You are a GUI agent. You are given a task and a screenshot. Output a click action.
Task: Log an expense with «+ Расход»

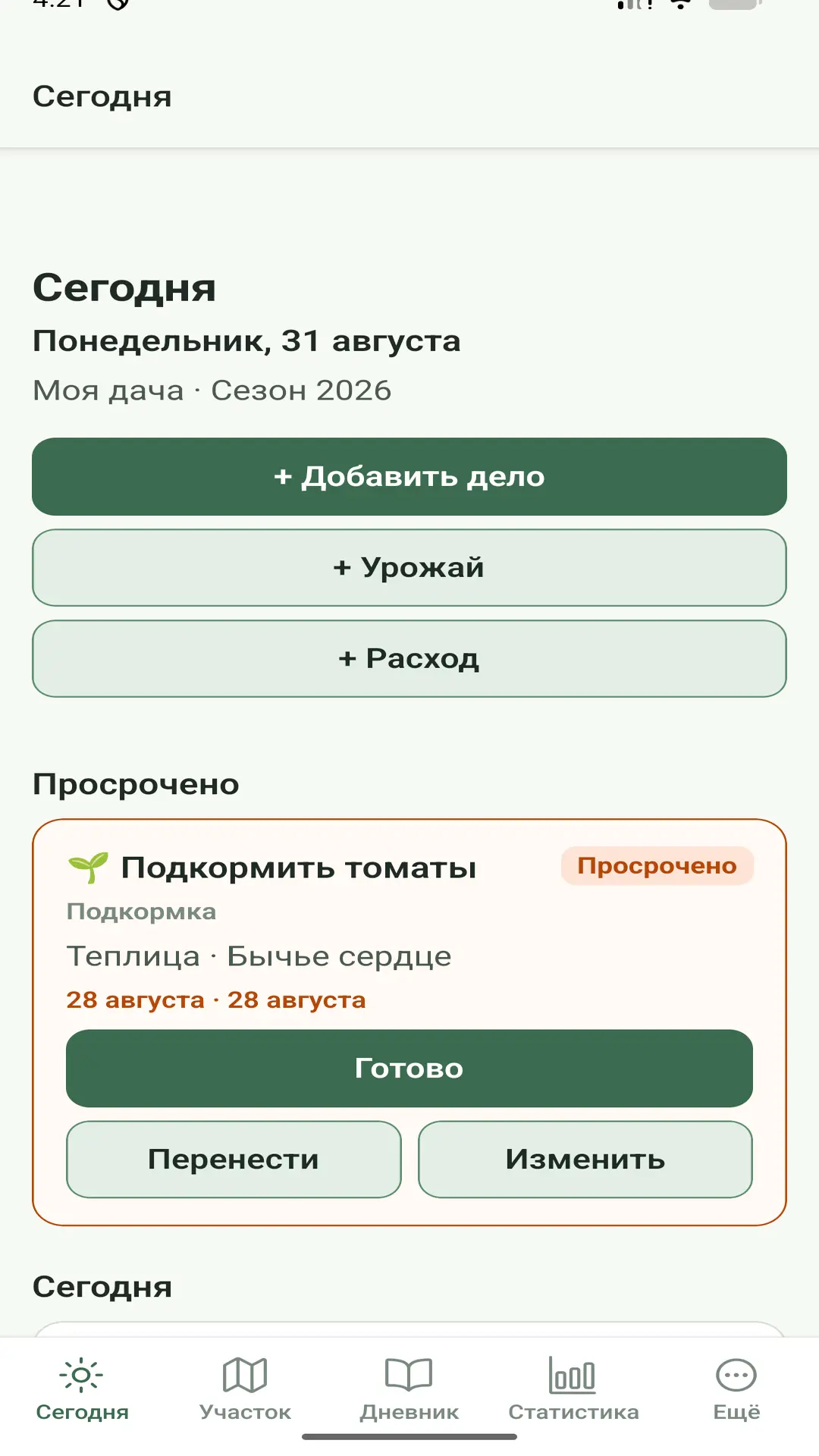[x=409, y=658]
